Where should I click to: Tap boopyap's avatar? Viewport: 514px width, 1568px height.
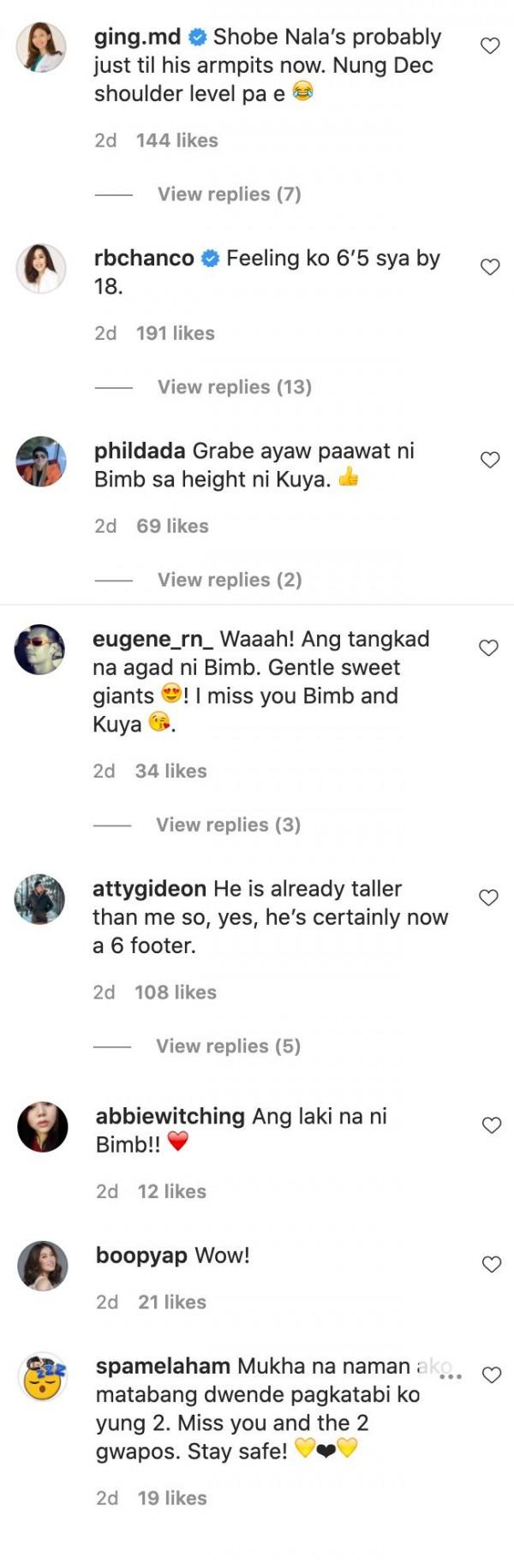pyautogui.click(x=43, y=1265)
